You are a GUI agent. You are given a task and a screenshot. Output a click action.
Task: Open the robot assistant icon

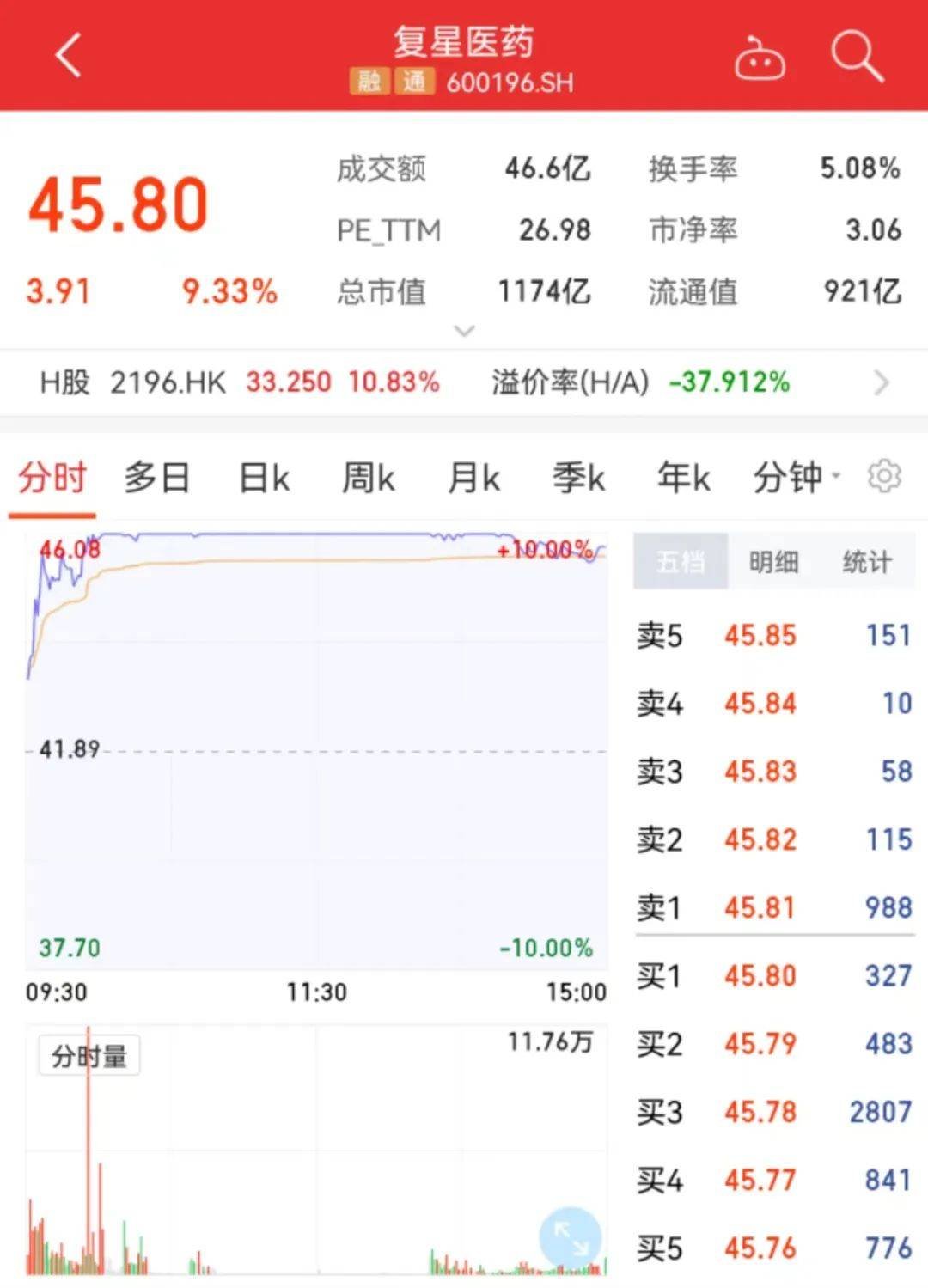click(760, 58)
